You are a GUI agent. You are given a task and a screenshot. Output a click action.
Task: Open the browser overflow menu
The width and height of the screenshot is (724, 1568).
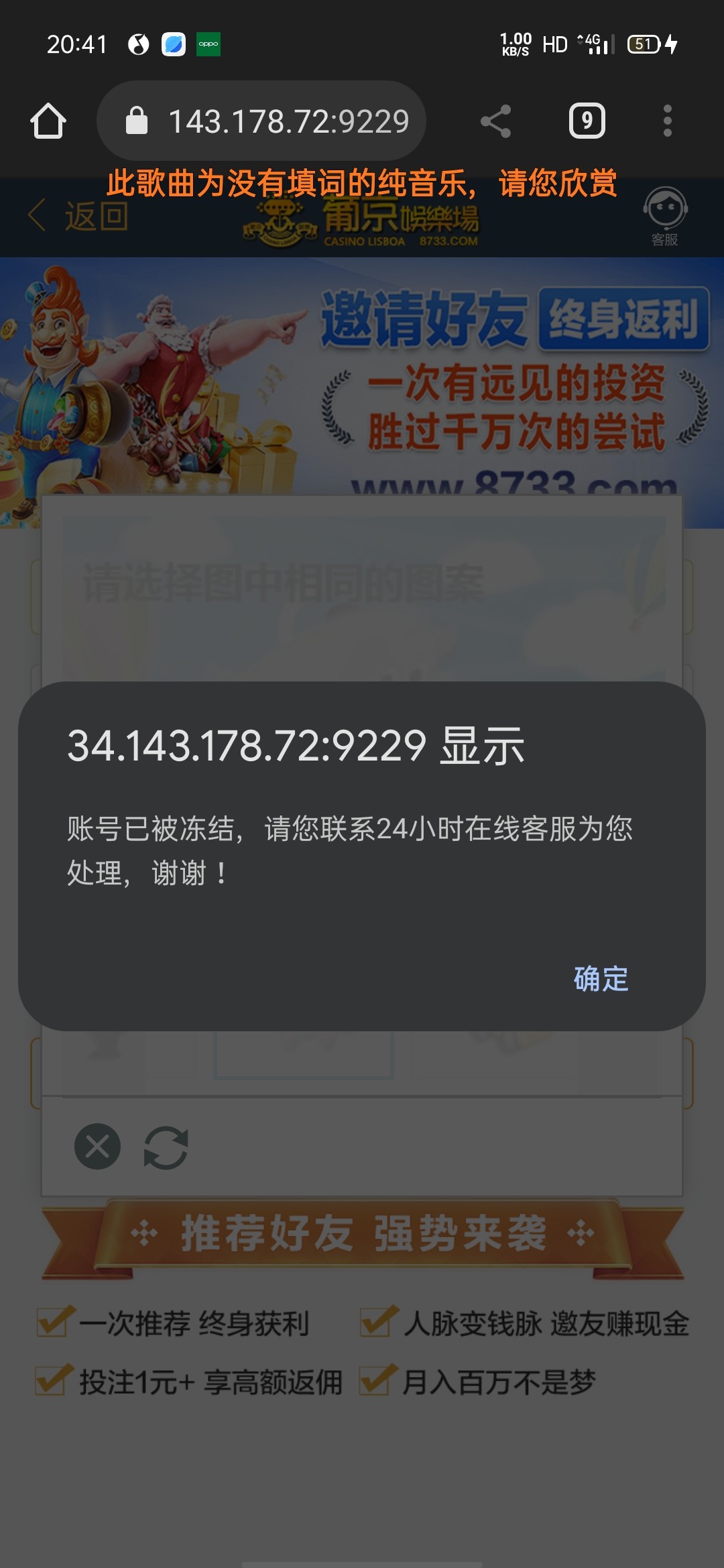666,121
